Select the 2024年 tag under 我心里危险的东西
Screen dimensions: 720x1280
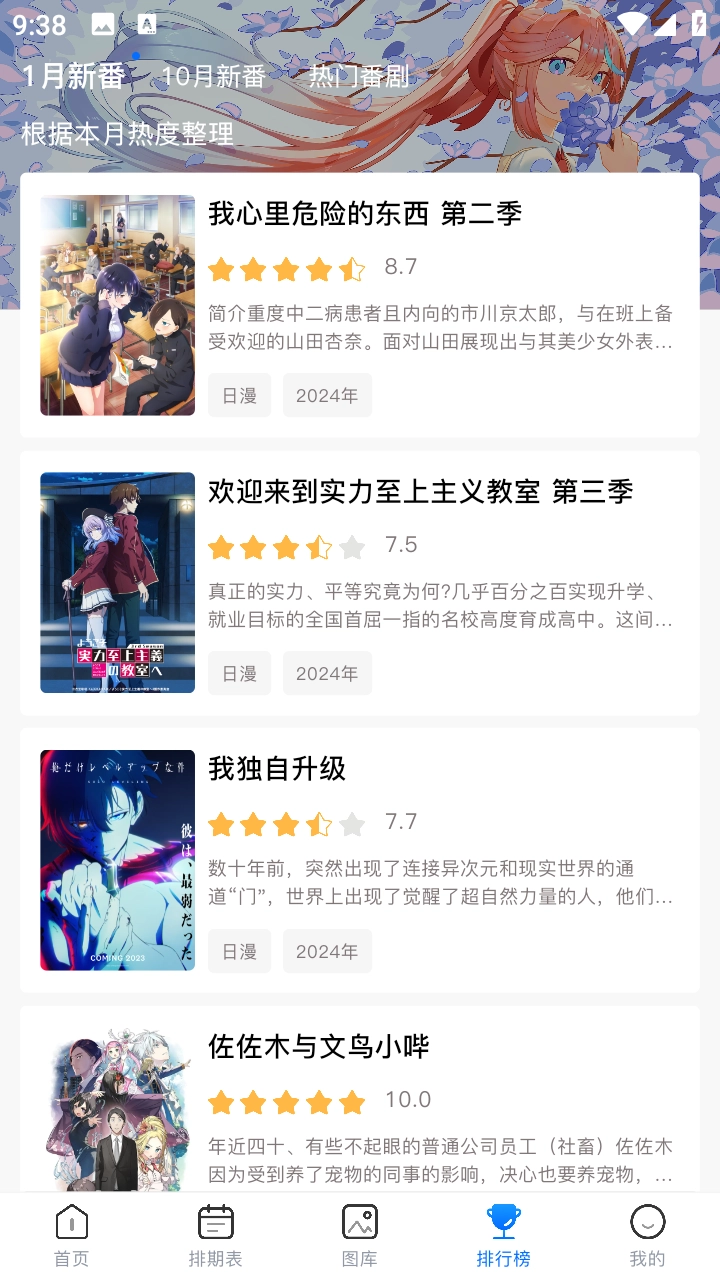coord(328,394)
